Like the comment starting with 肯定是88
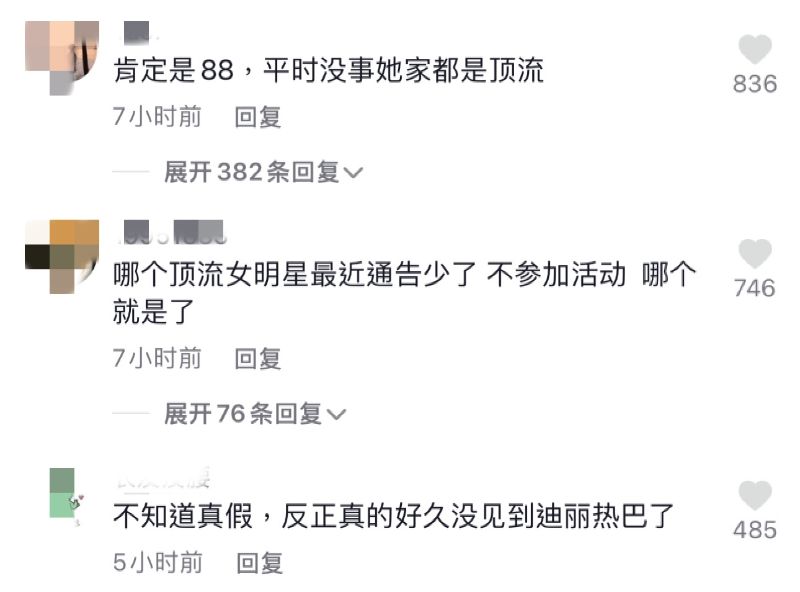The image size is (800, 592). [x=755, y=50]
